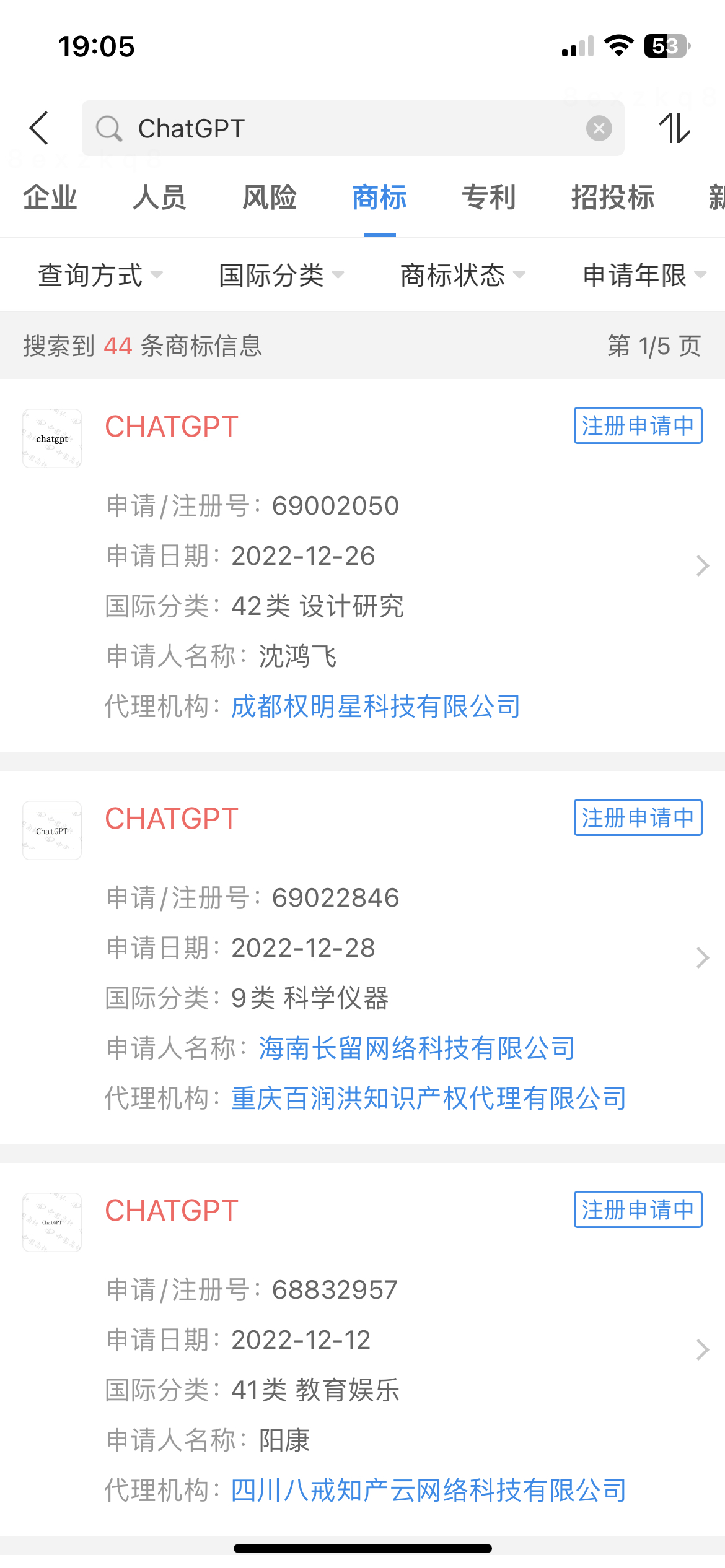Open agency link 重庆百润洪知识产权代理有限公司
Viewport: 725px width, 1568px height.
pyautogui.click(x=428, y=1098)
